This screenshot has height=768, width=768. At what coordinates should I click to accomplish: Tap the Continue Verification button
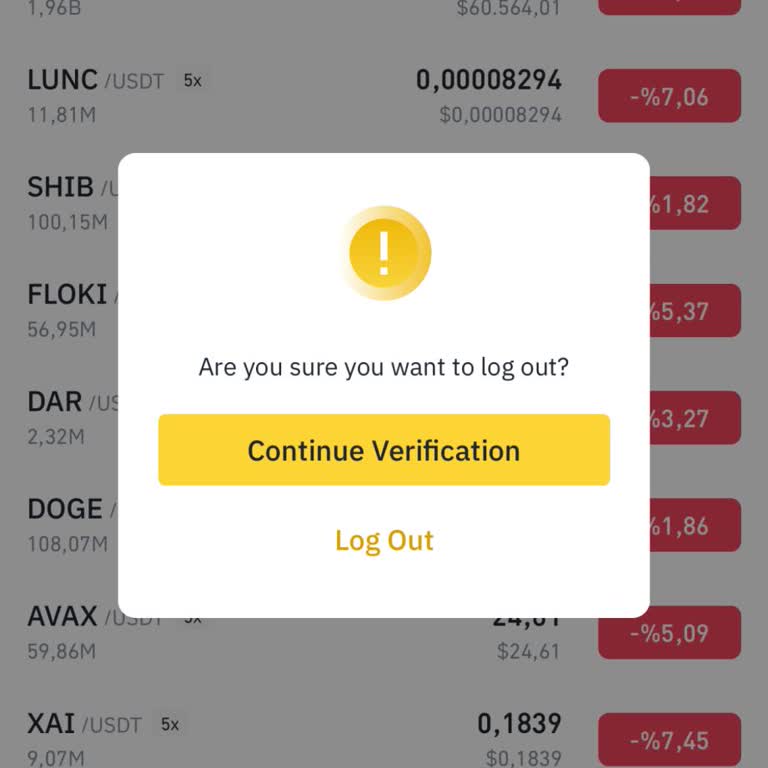384,450
